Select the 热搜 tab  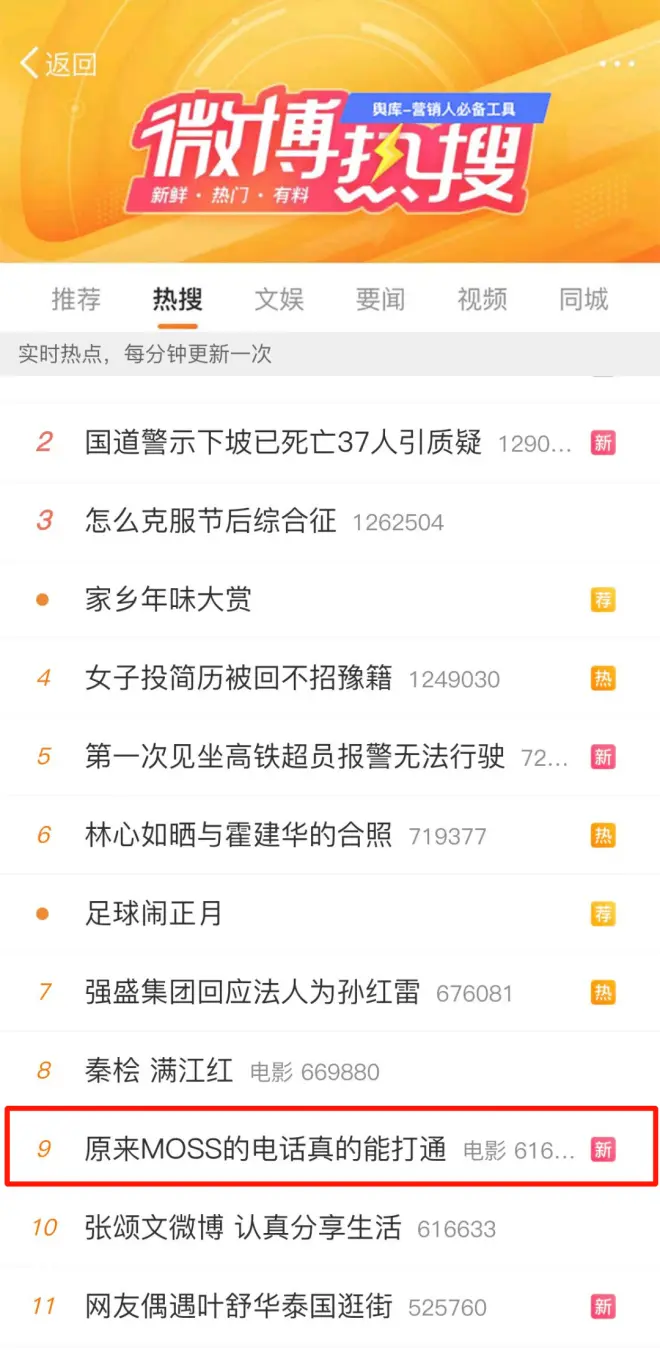click(178, 299)
